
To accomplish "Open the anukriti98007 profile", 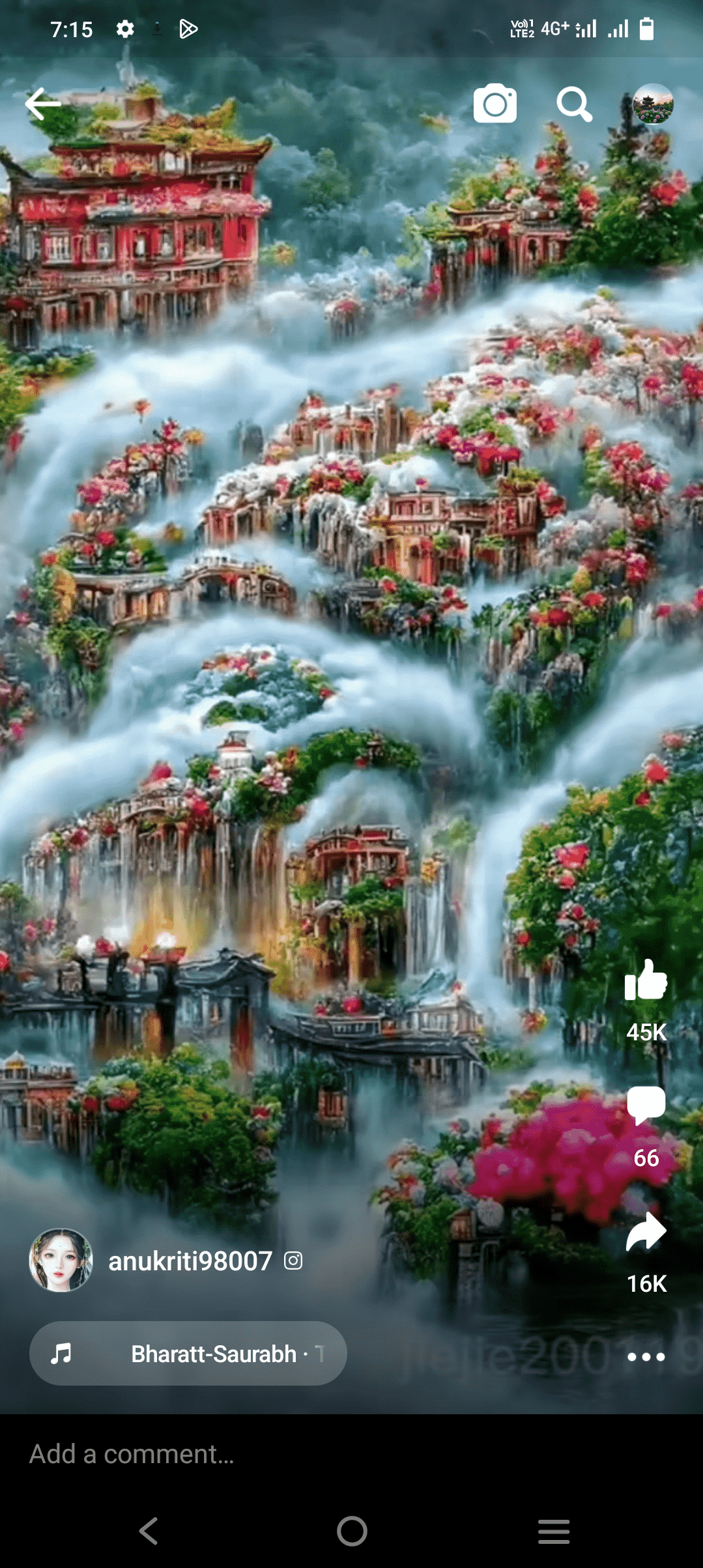I will (x=190, y=1261).
